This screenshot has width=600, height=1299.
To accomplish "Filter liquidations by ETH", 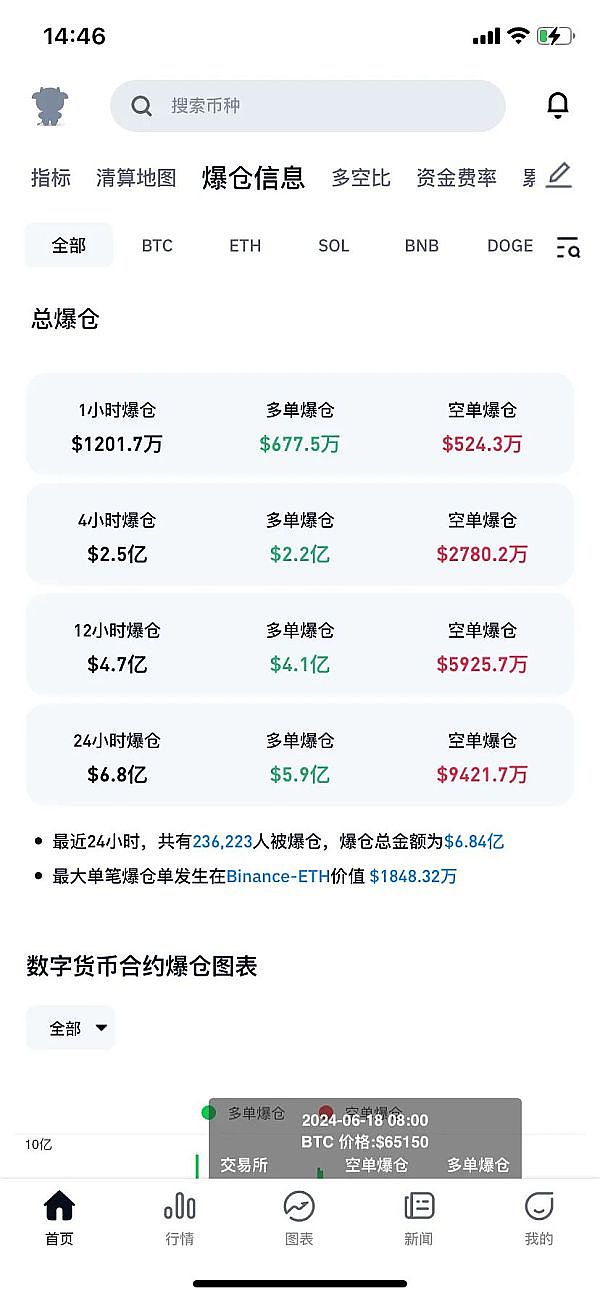I will [x=245, y=245].
